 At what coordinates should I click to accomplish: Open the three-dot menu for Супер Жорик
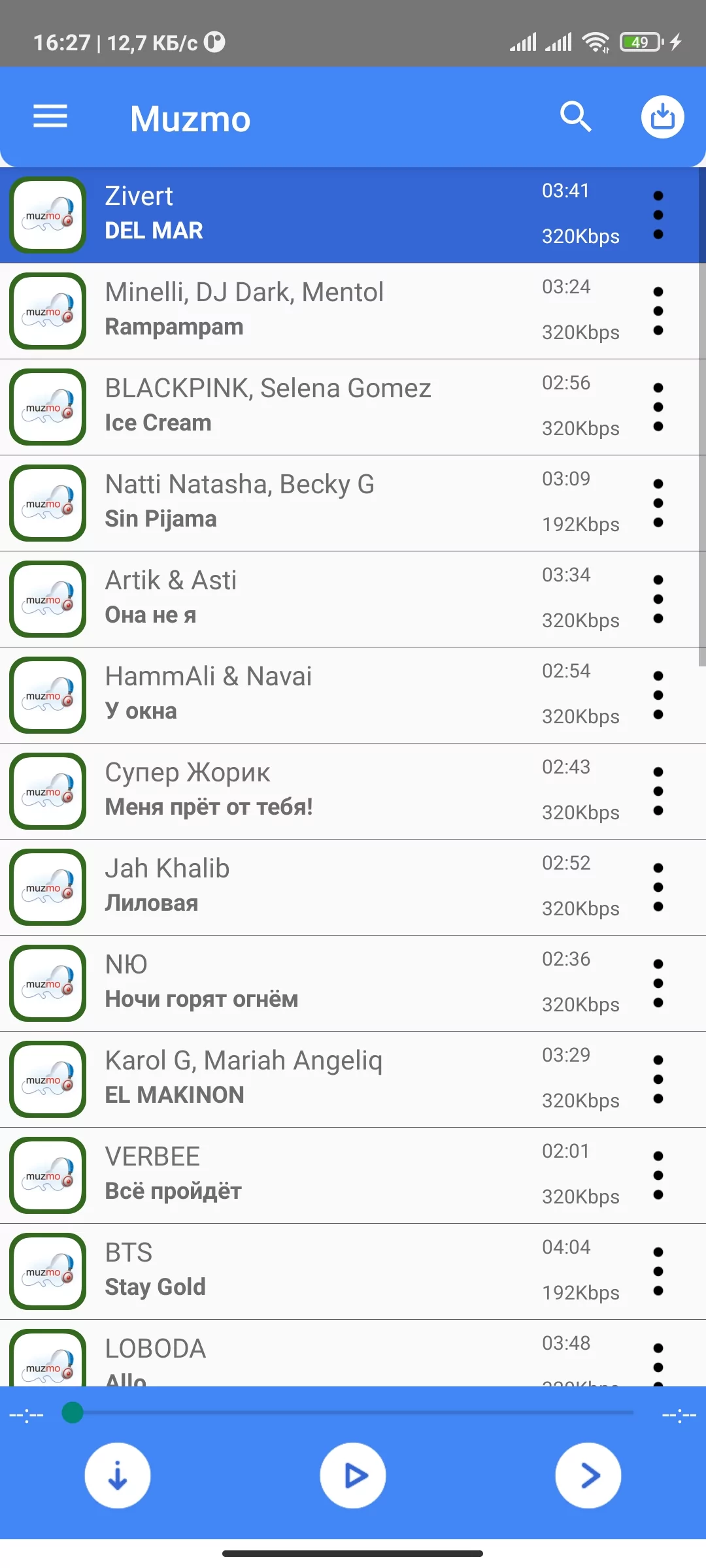(x=658, y=791)
